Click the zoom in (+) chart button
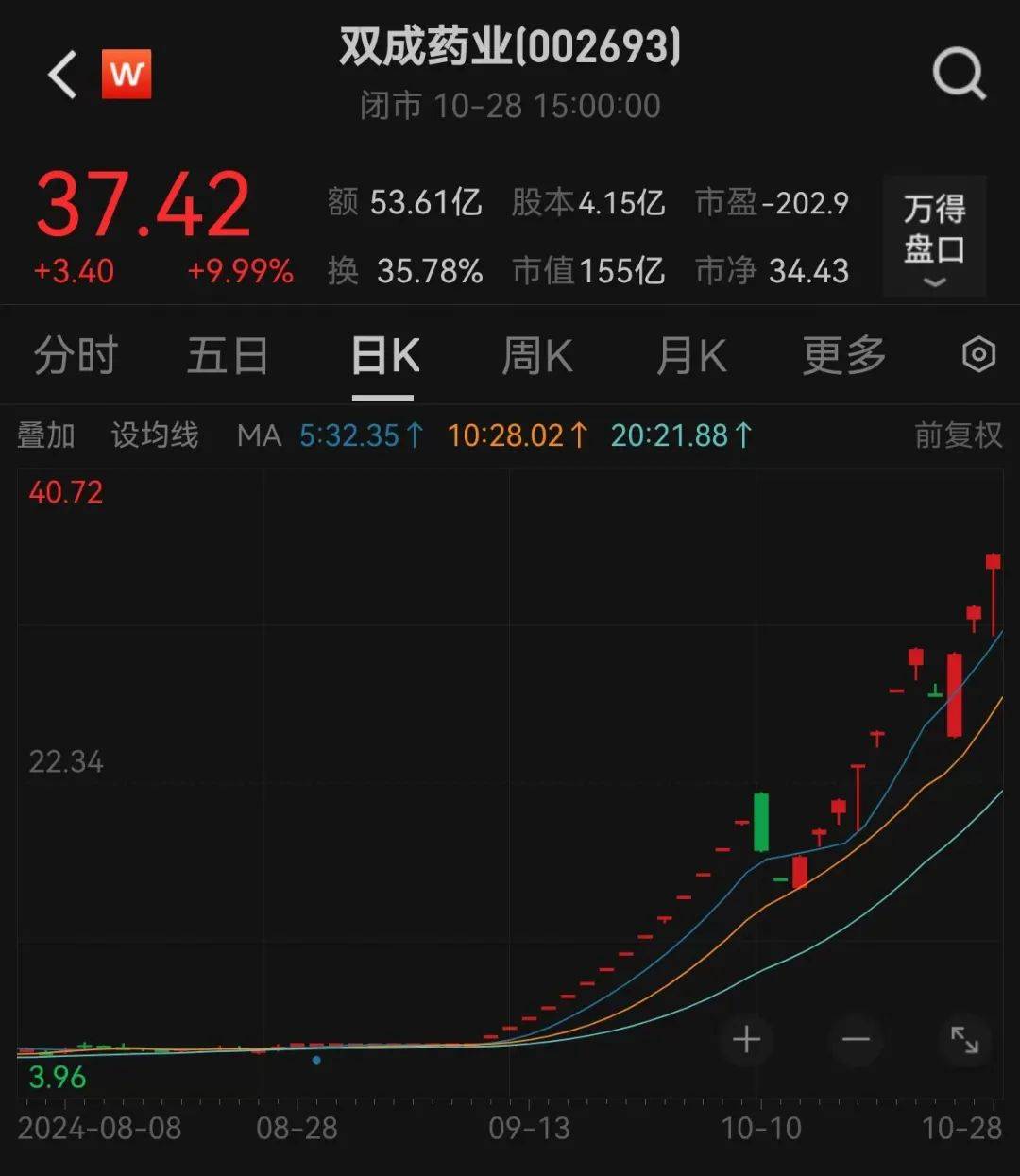1020x1176 pixels. tap(746, 1039)
